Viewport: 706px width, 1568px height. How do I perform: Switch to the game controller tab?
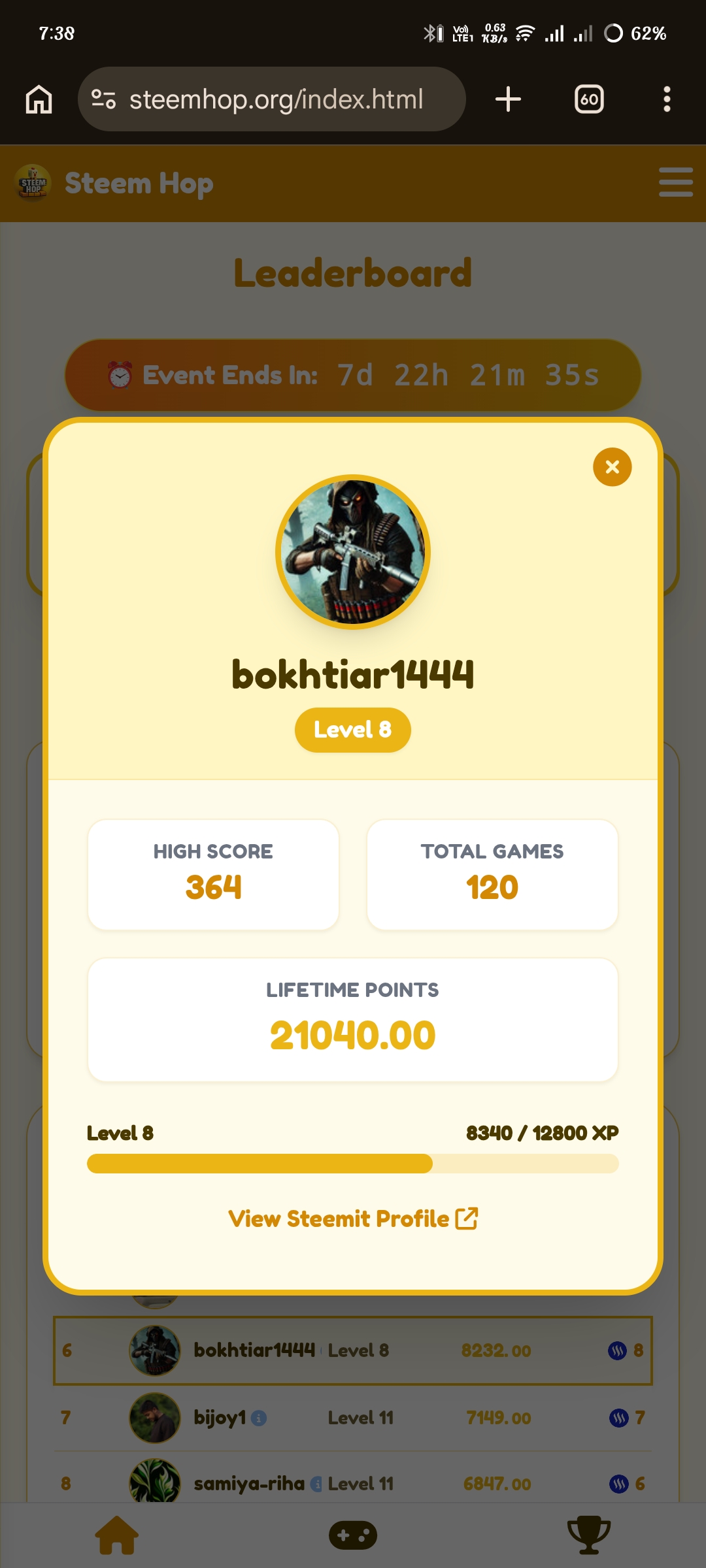coord(353,1535)
